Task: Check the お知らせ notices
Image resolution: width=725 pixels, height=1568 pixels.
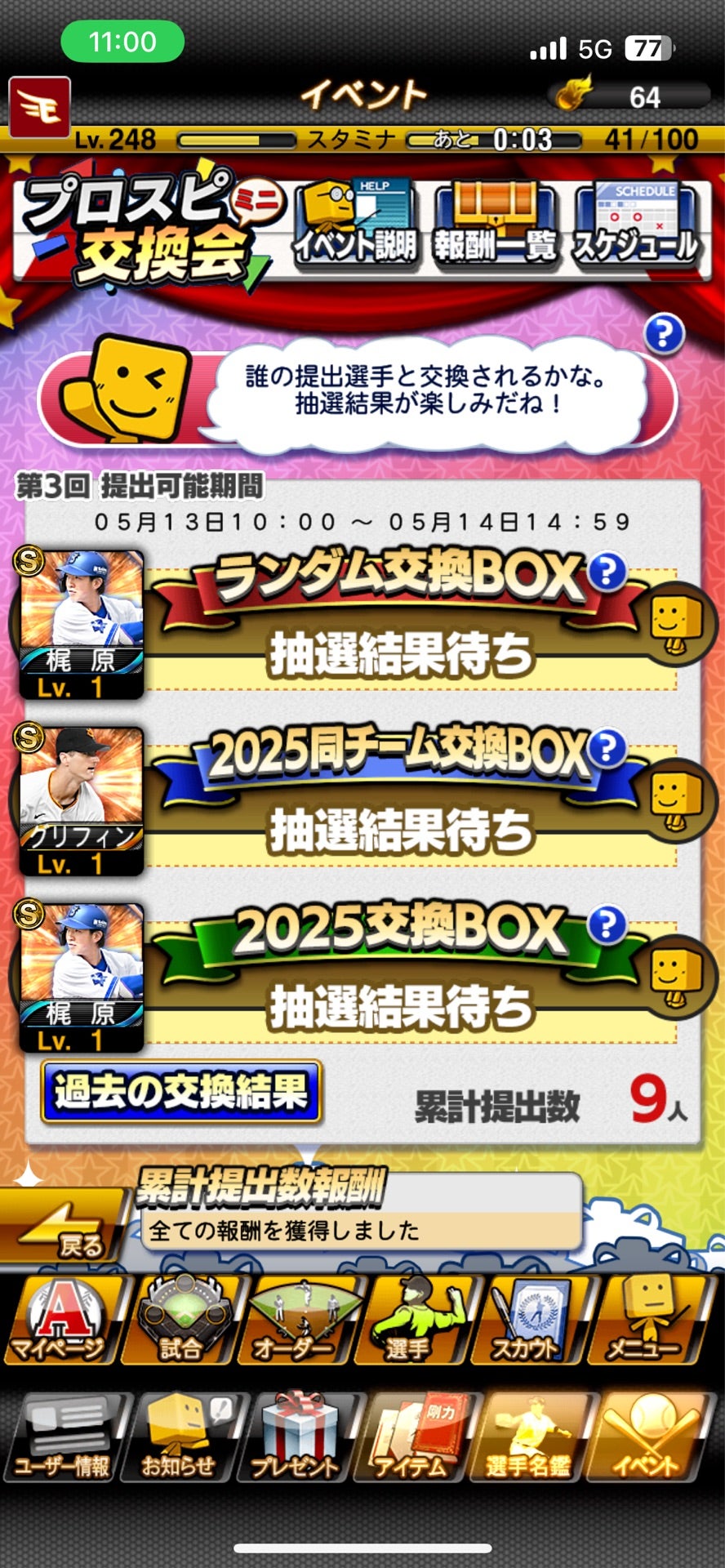Action: point(180,1439)
